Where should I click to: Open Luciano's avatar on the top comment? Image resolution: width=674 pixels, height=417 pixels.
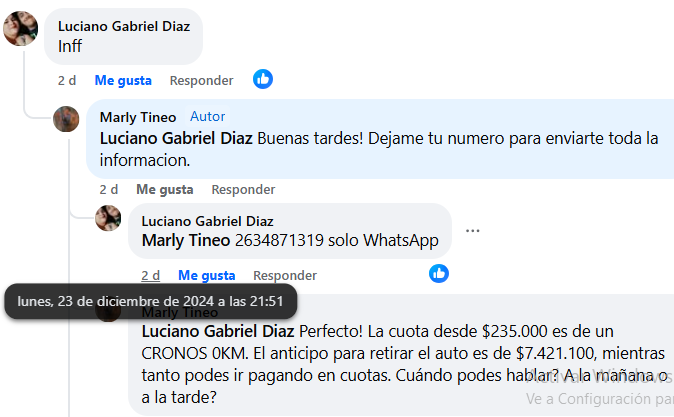pos(22,28)
